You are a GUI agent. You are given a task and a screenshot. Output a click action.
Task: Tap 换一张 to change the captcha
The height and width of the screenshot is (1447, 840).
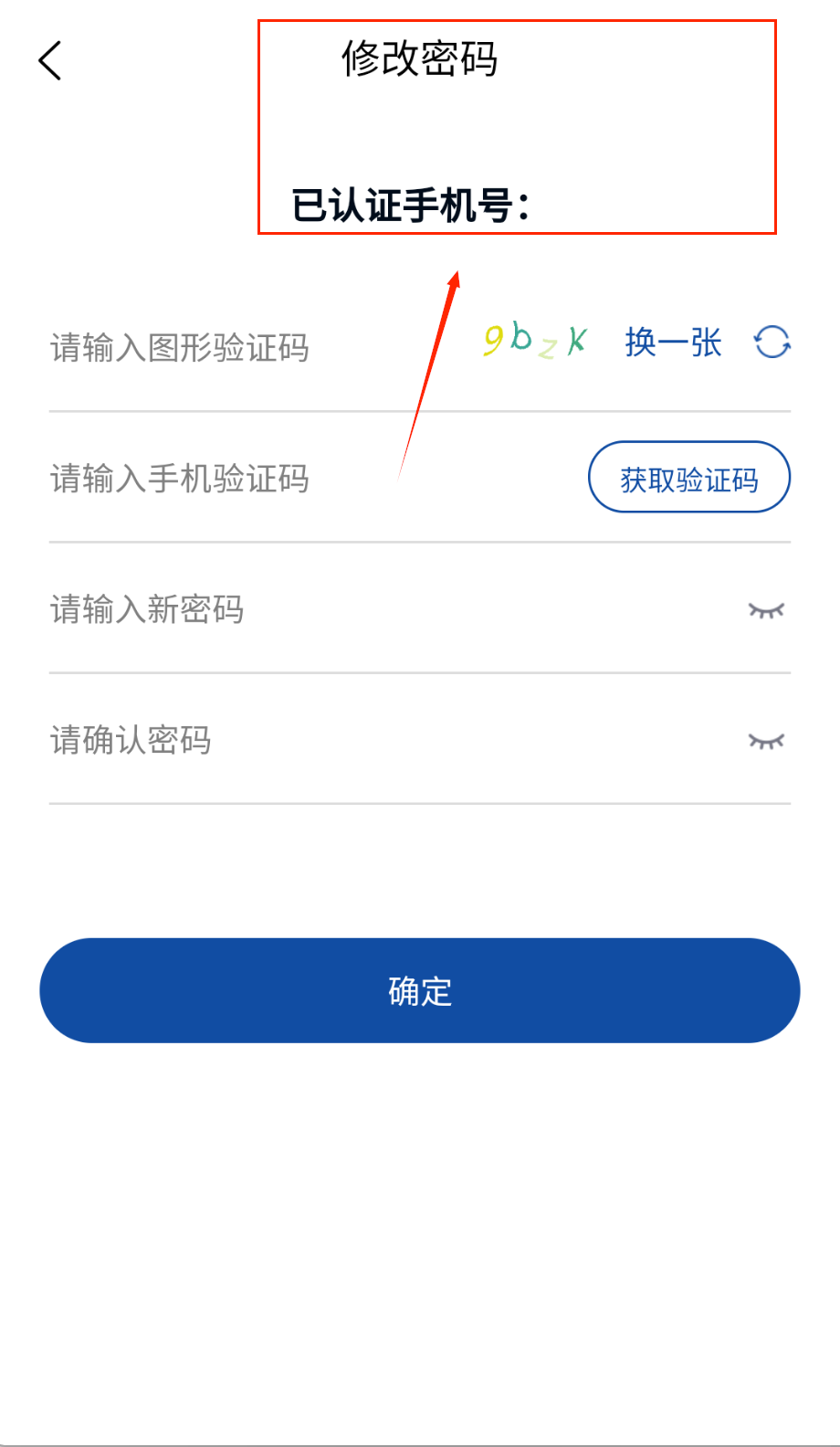coord(673,343)
